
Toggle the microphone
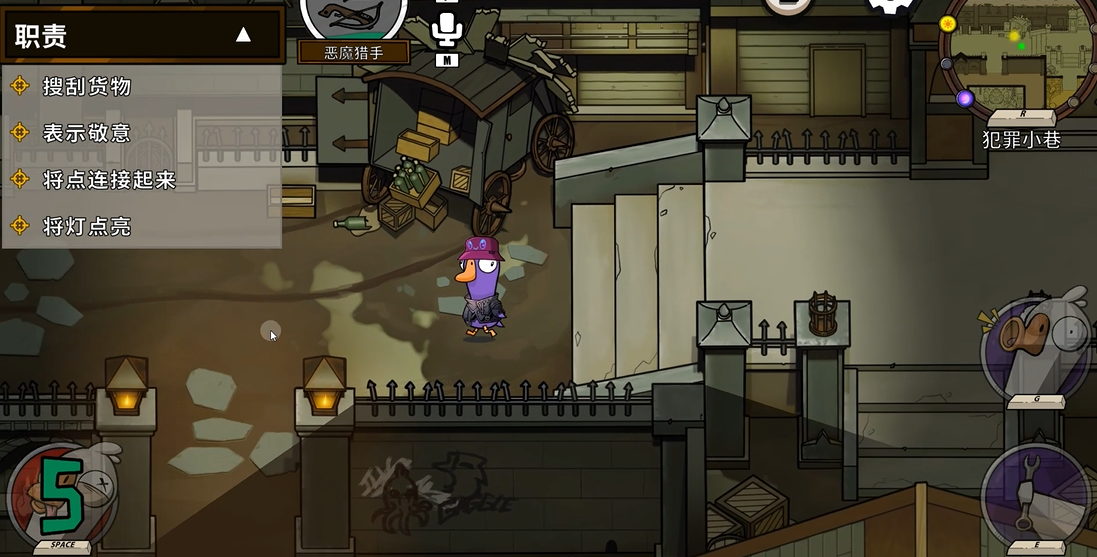click(x=446, y=30)
